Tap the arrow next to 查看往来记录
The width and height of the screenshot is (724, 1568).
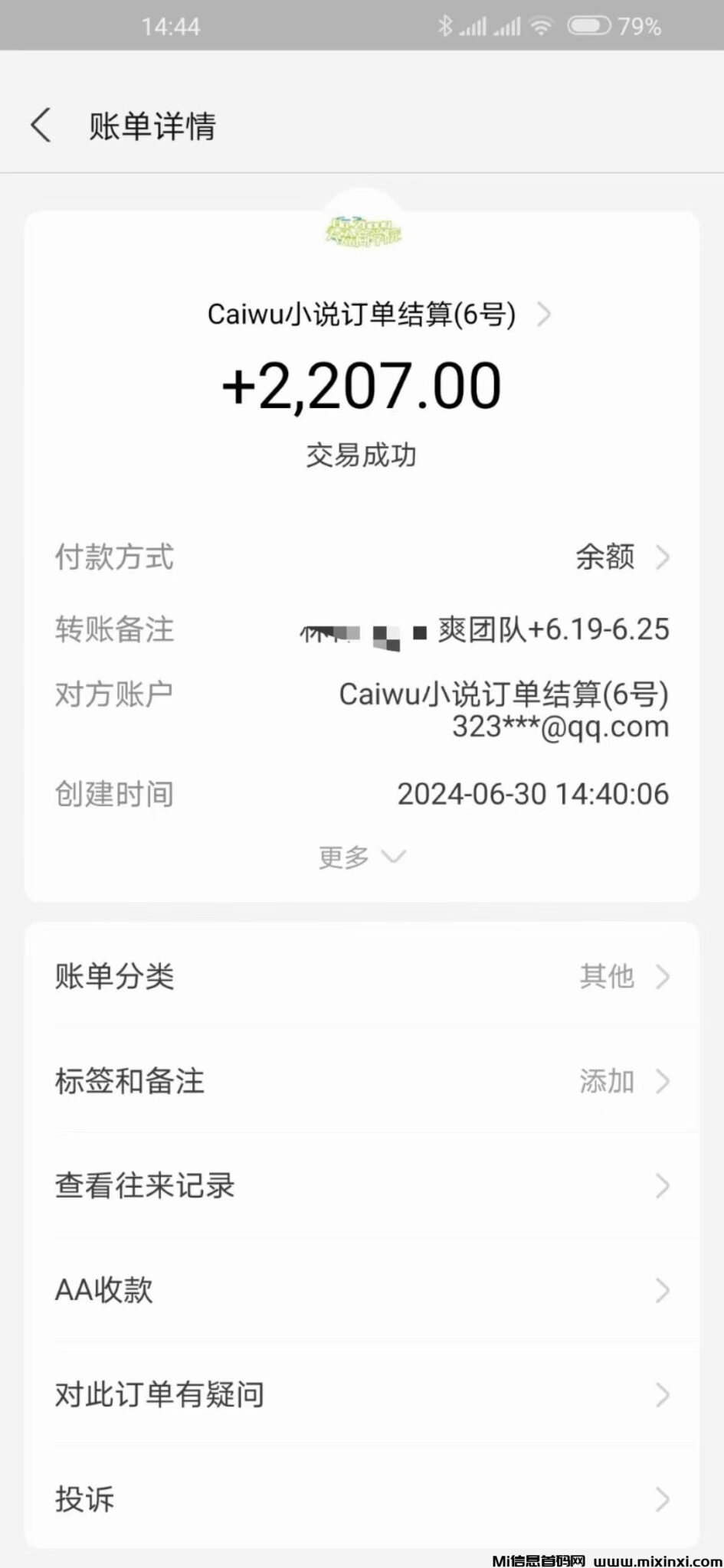pyautogui.click(x=663, y=1186)
